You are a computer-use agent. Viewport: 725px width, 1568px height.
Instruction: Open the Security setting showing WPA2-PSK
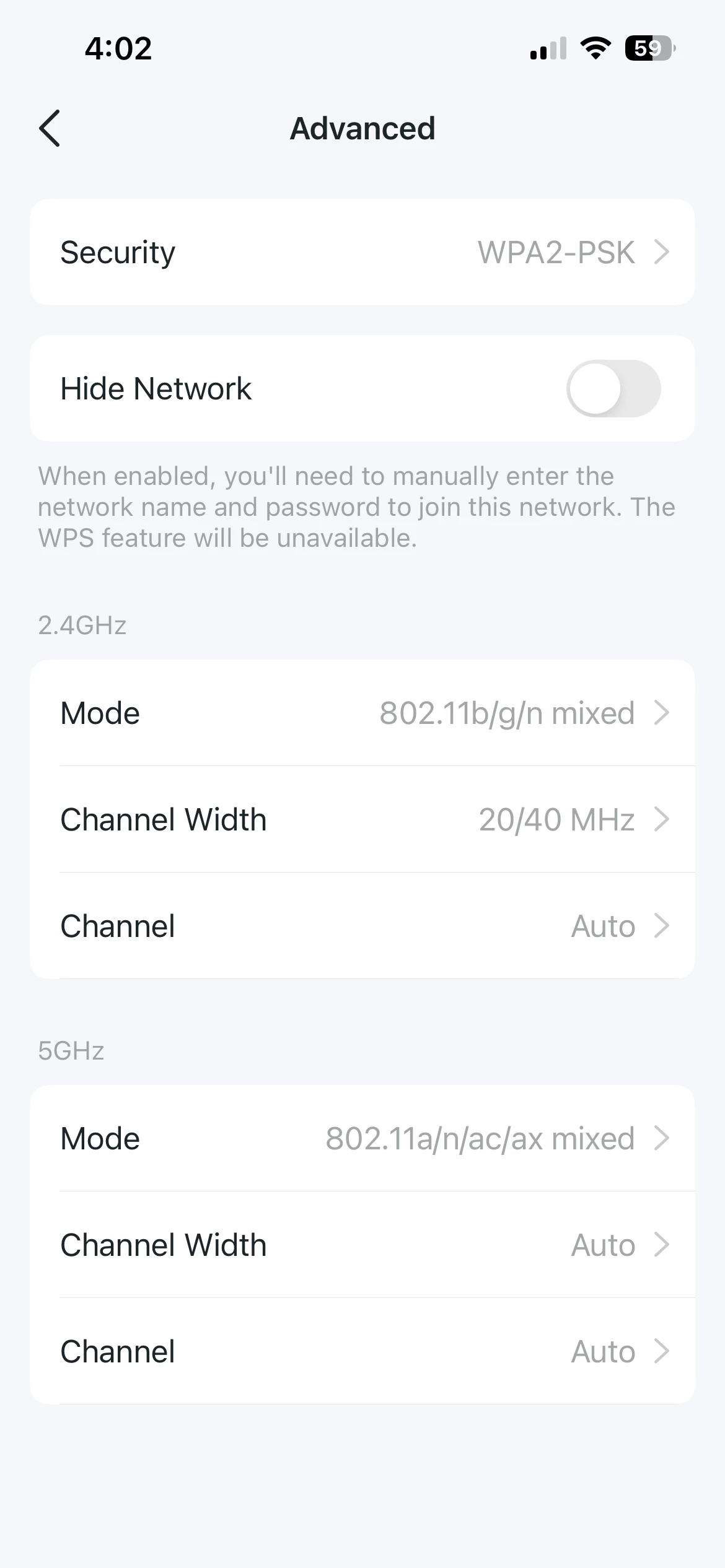click(362, 252)
